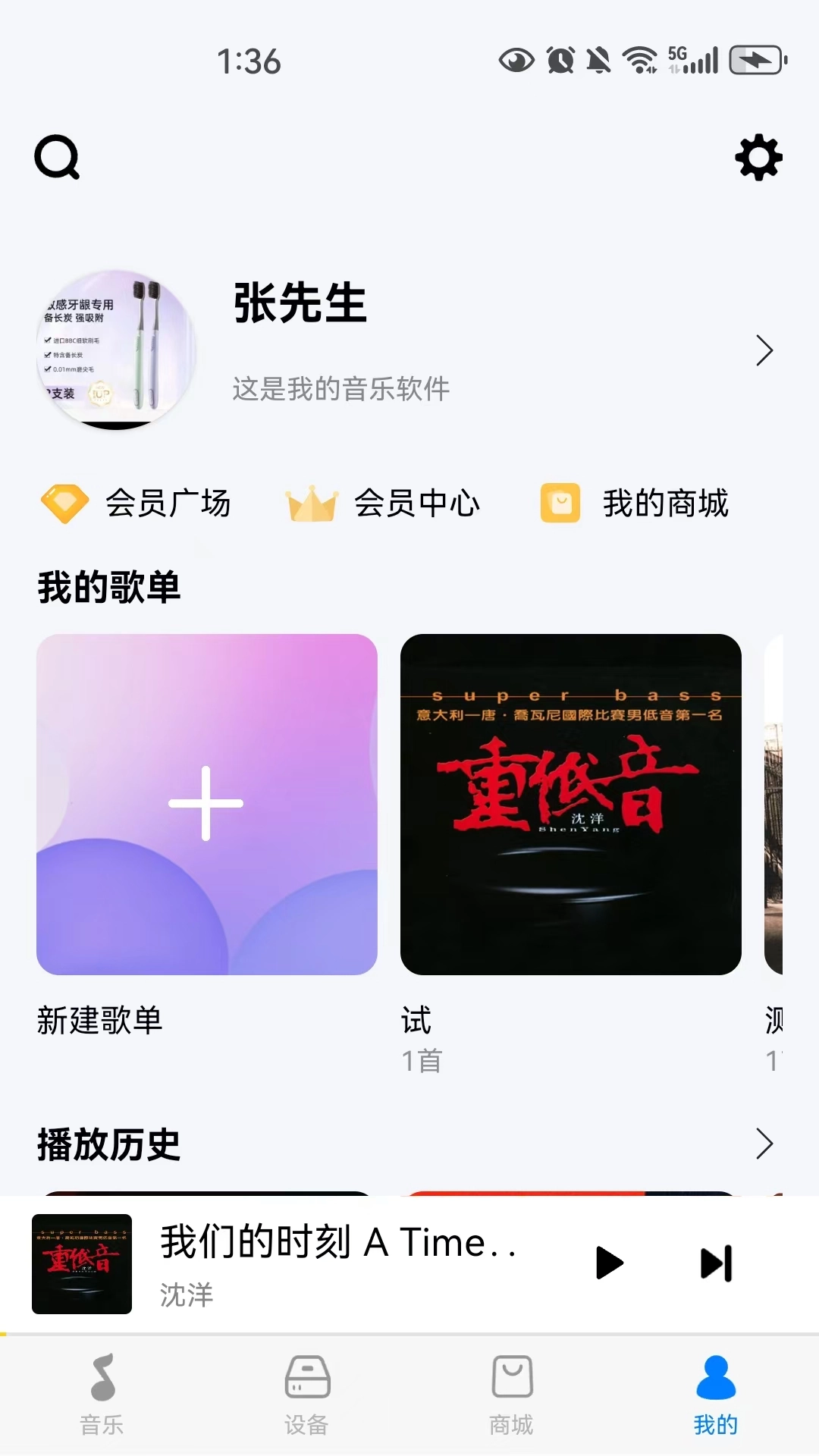Open the now playing album cover
The image size is (819, 1456).
pyautogui.click(x=82, y=1264)
